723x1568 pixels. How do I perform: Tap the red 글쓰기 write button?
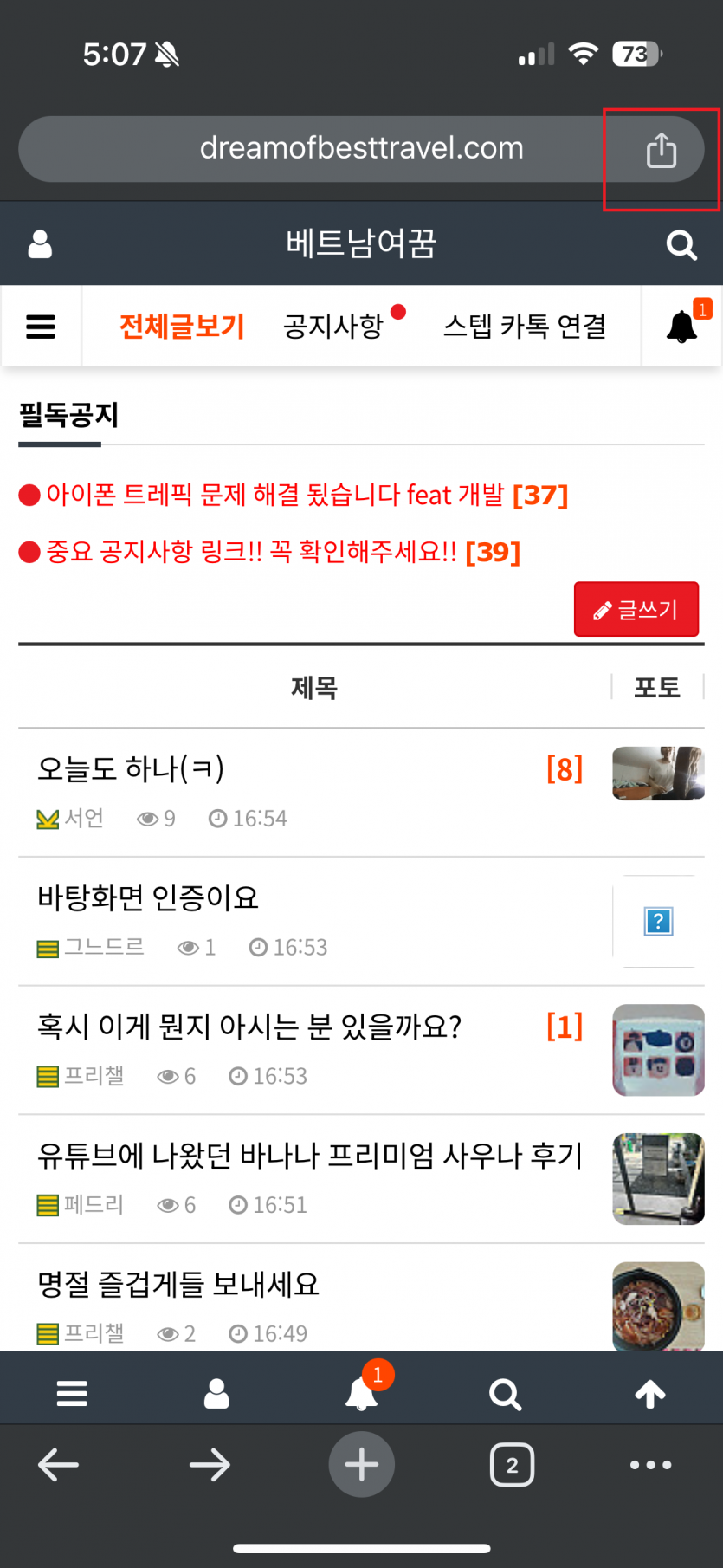[x=636, y=610]
